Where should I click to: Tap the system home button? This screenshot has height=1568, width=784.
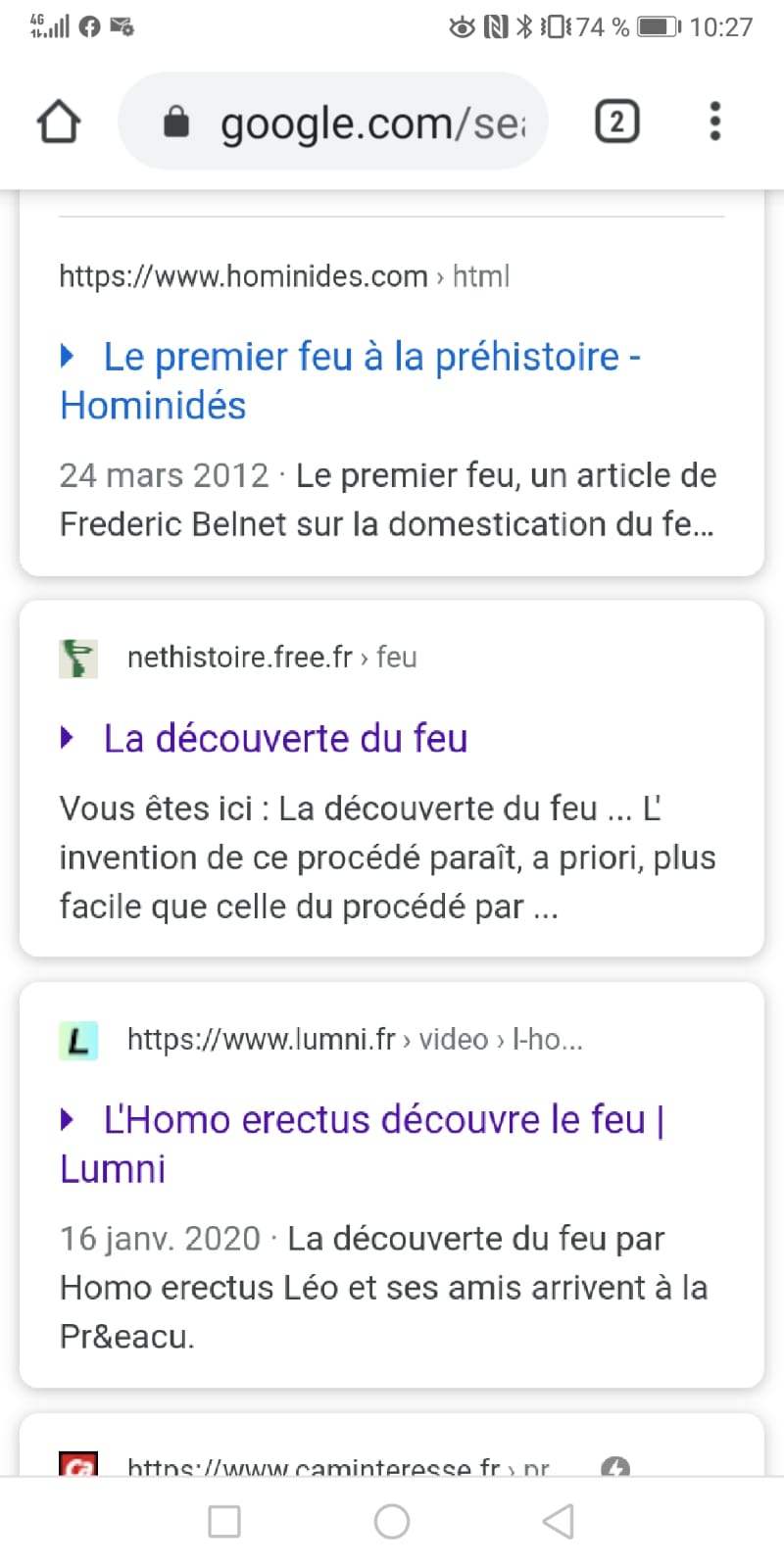pos(392,1522)
